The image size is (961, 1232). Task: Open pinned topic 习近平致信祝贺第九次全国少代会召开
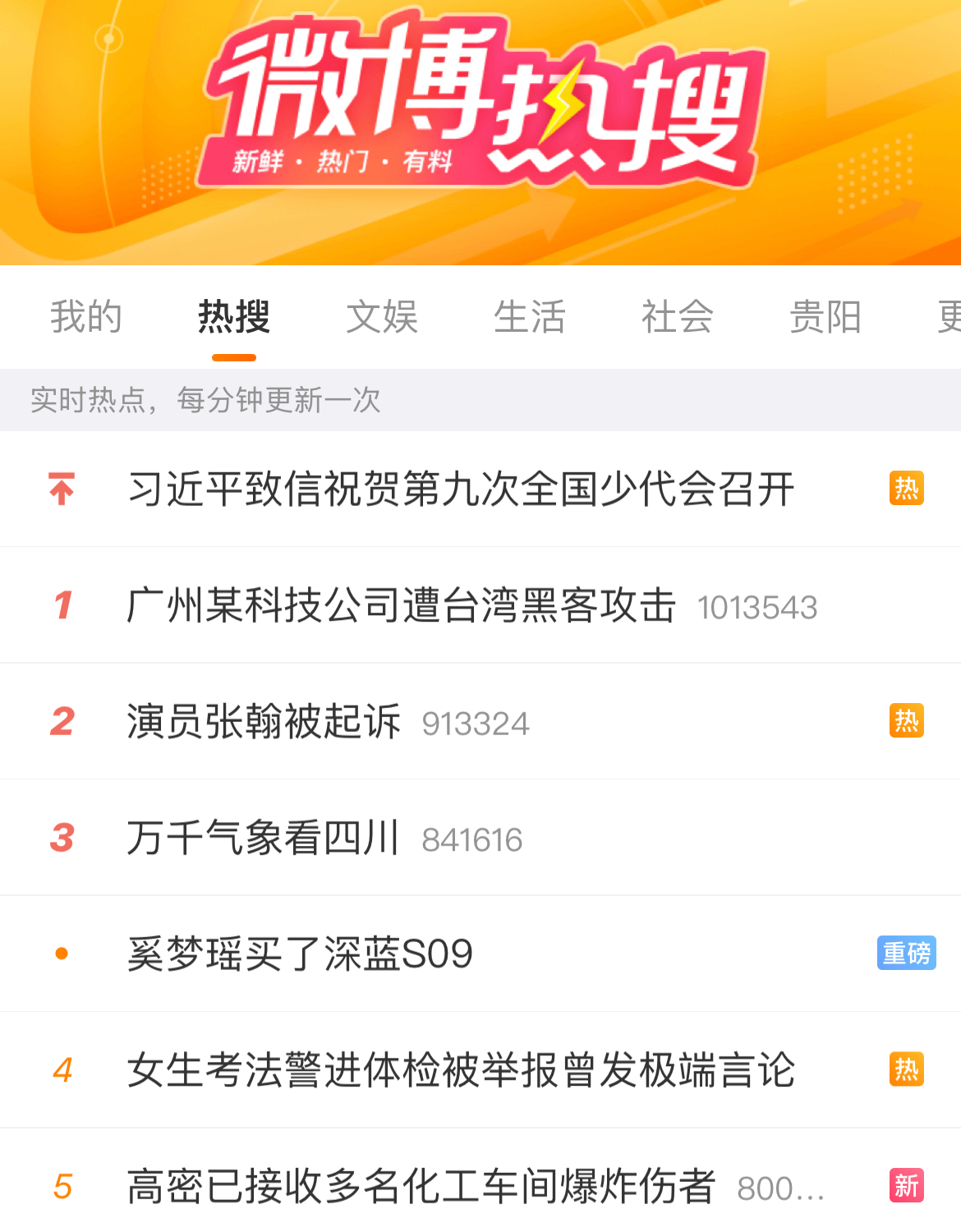point(461,490)
